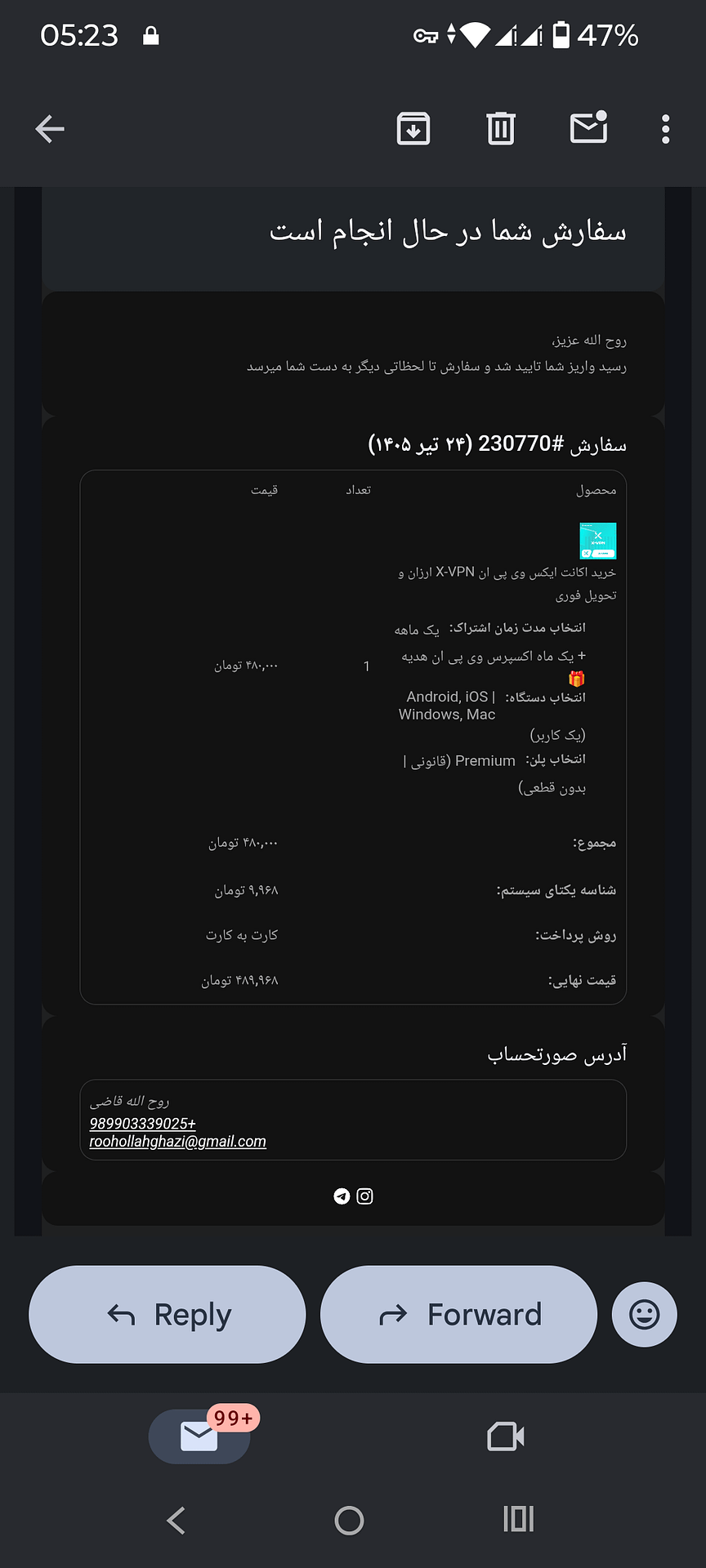Archive this email
This screenshot has width=706, height=1568.
413,129
